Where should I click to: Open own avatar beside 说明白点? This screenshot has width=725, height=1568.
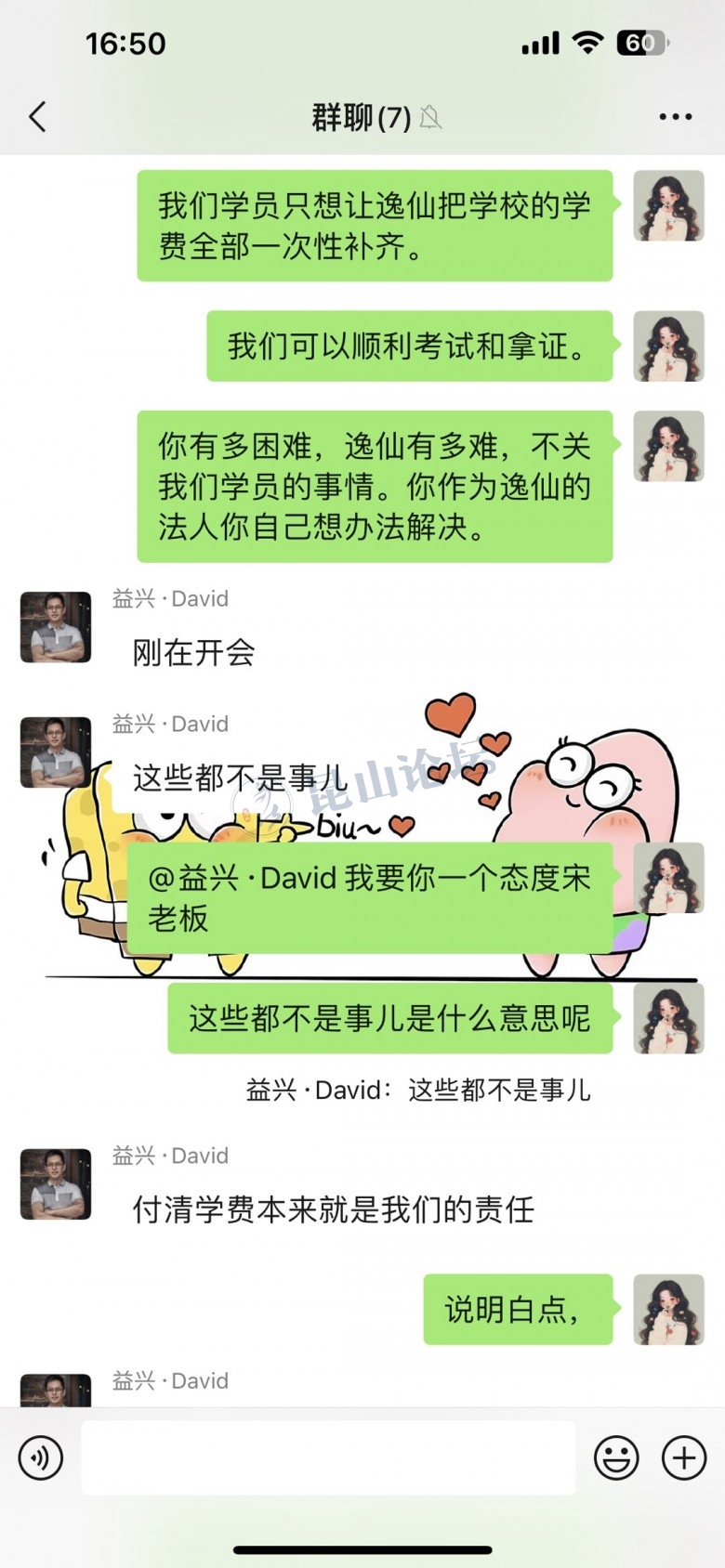tap(668, 1310)
